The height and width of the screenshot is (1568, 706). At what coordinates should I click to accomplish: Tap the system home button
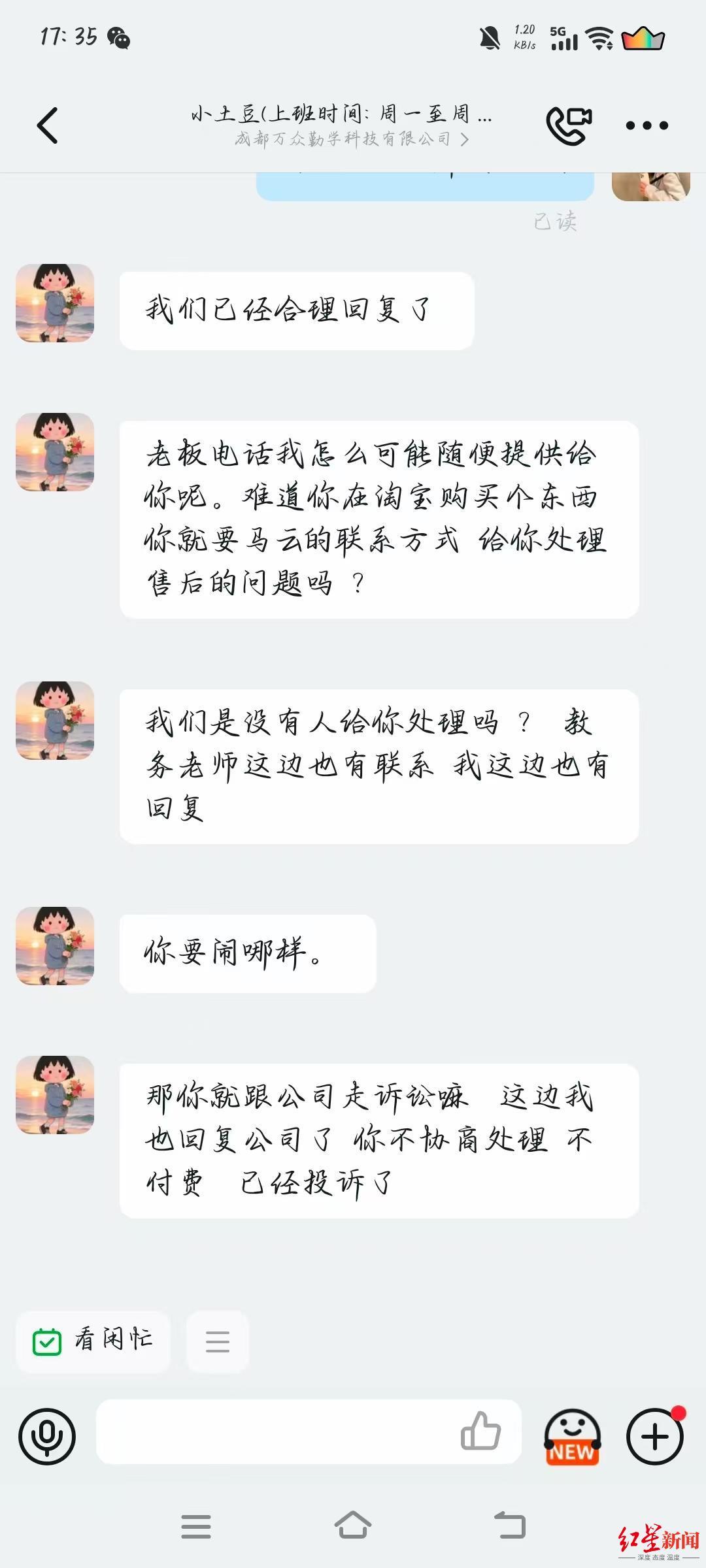click(353, 1526)
